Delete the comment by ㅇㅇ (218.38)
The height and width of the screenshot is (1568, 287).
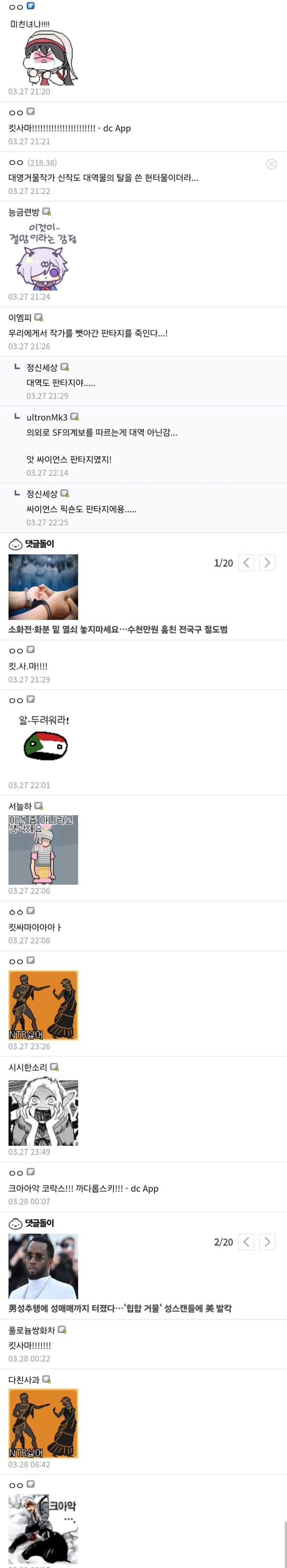(271, 164)
